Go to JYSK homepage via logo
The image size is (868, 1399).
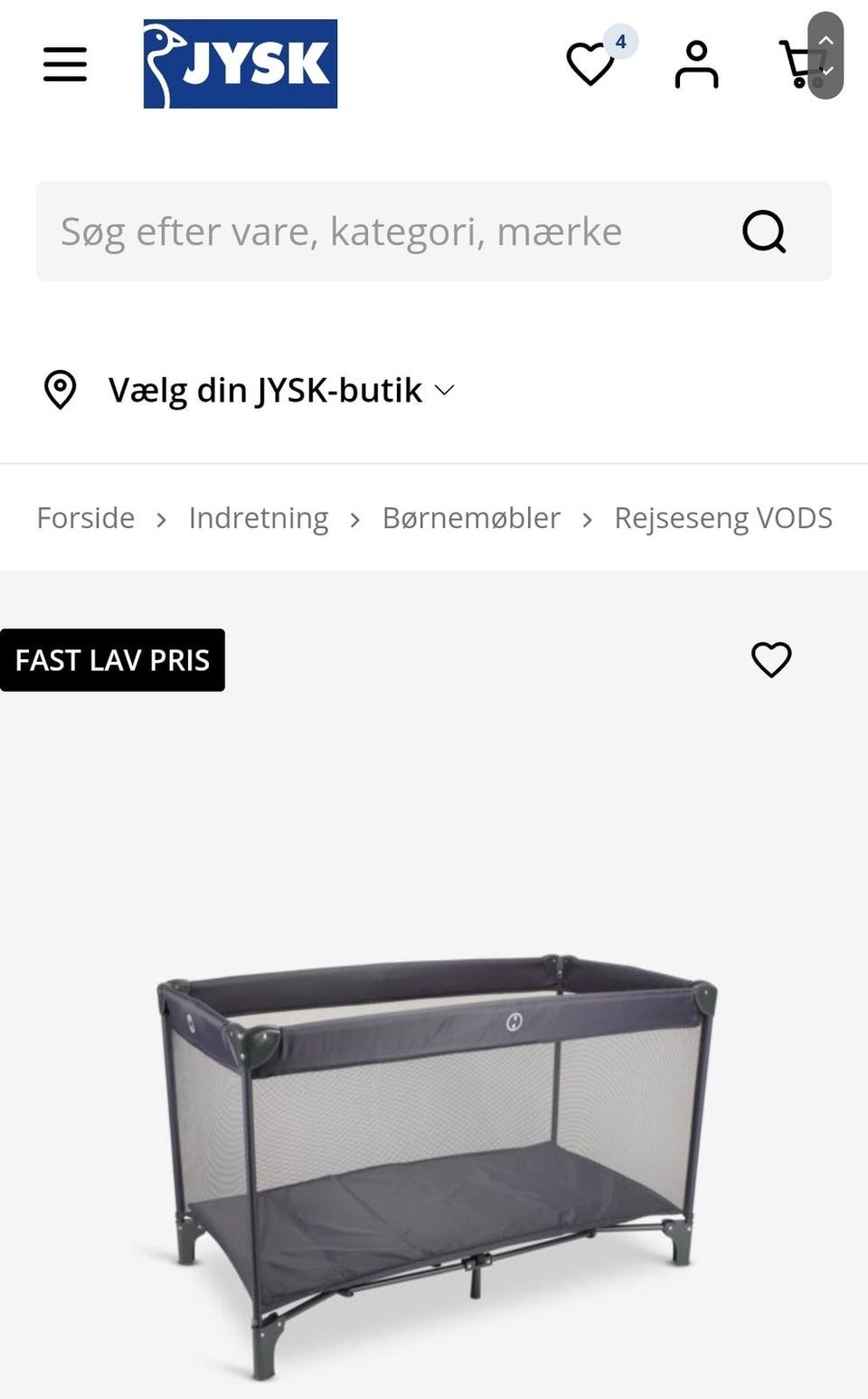pyautogui.click(x=240, y=64)
